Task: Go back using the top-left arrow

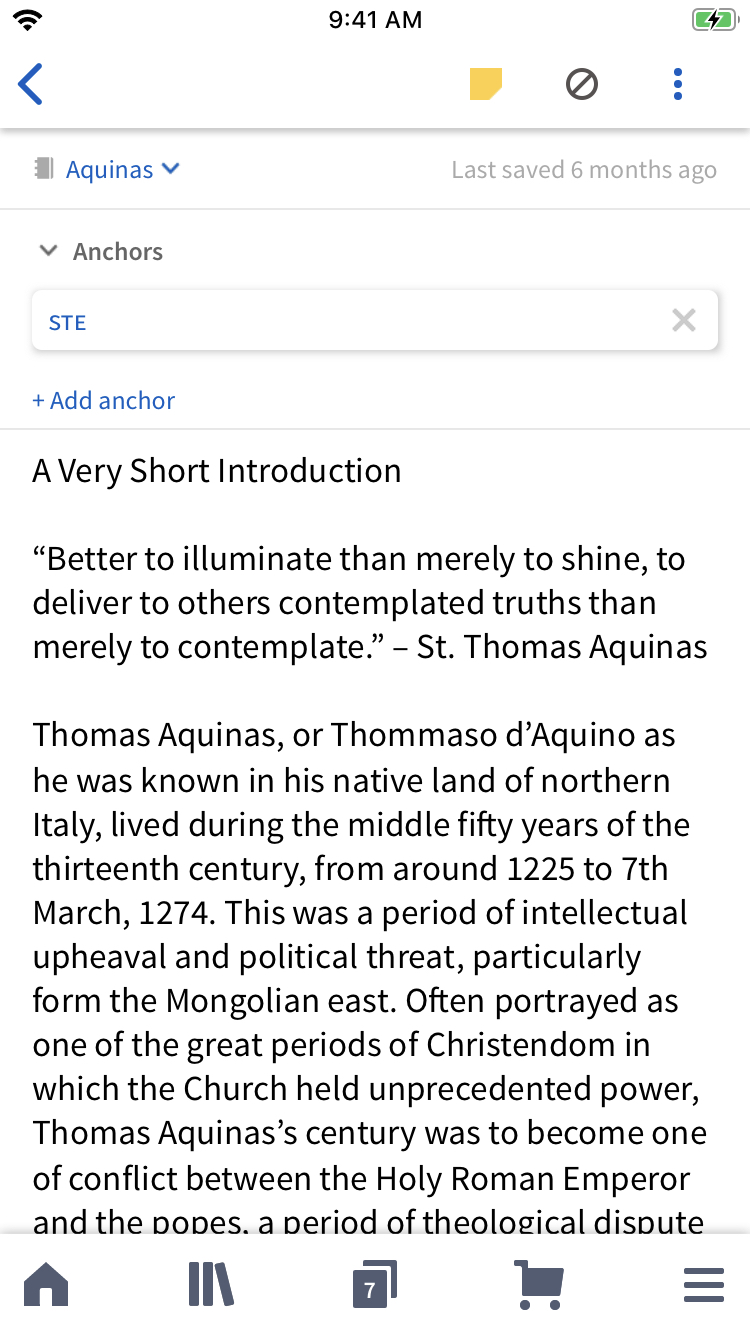Action: [31, 84]
